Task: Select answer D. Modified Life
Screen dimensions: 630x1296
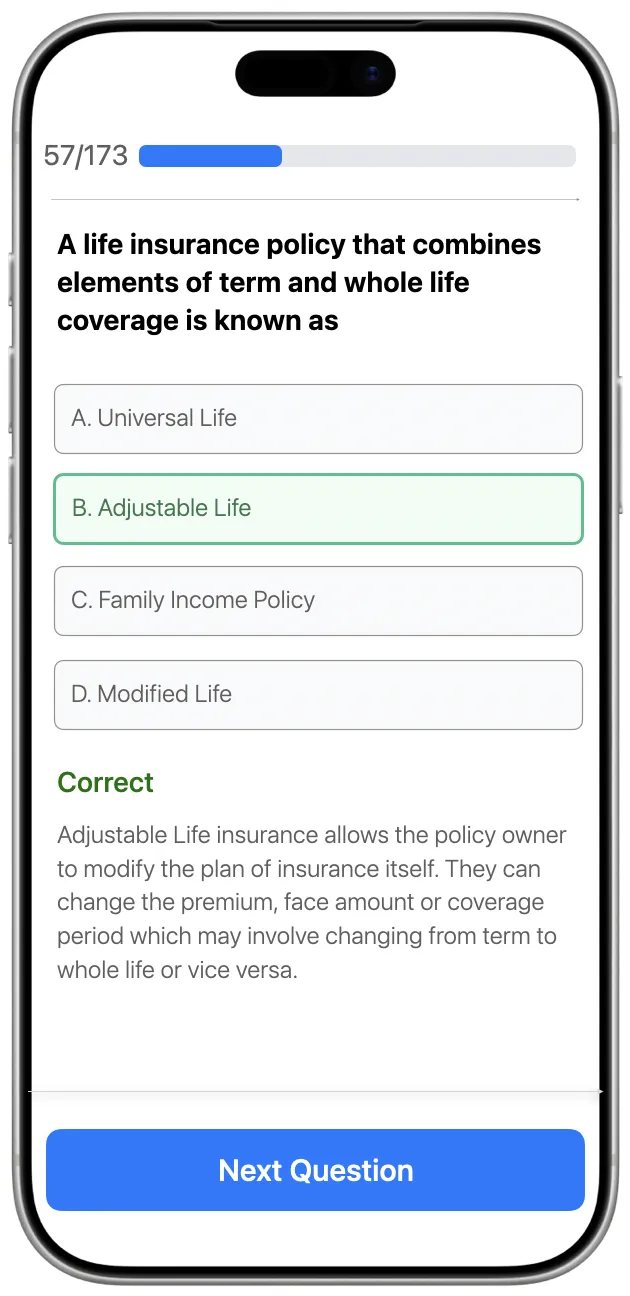Action: click(x=318, y=694)
